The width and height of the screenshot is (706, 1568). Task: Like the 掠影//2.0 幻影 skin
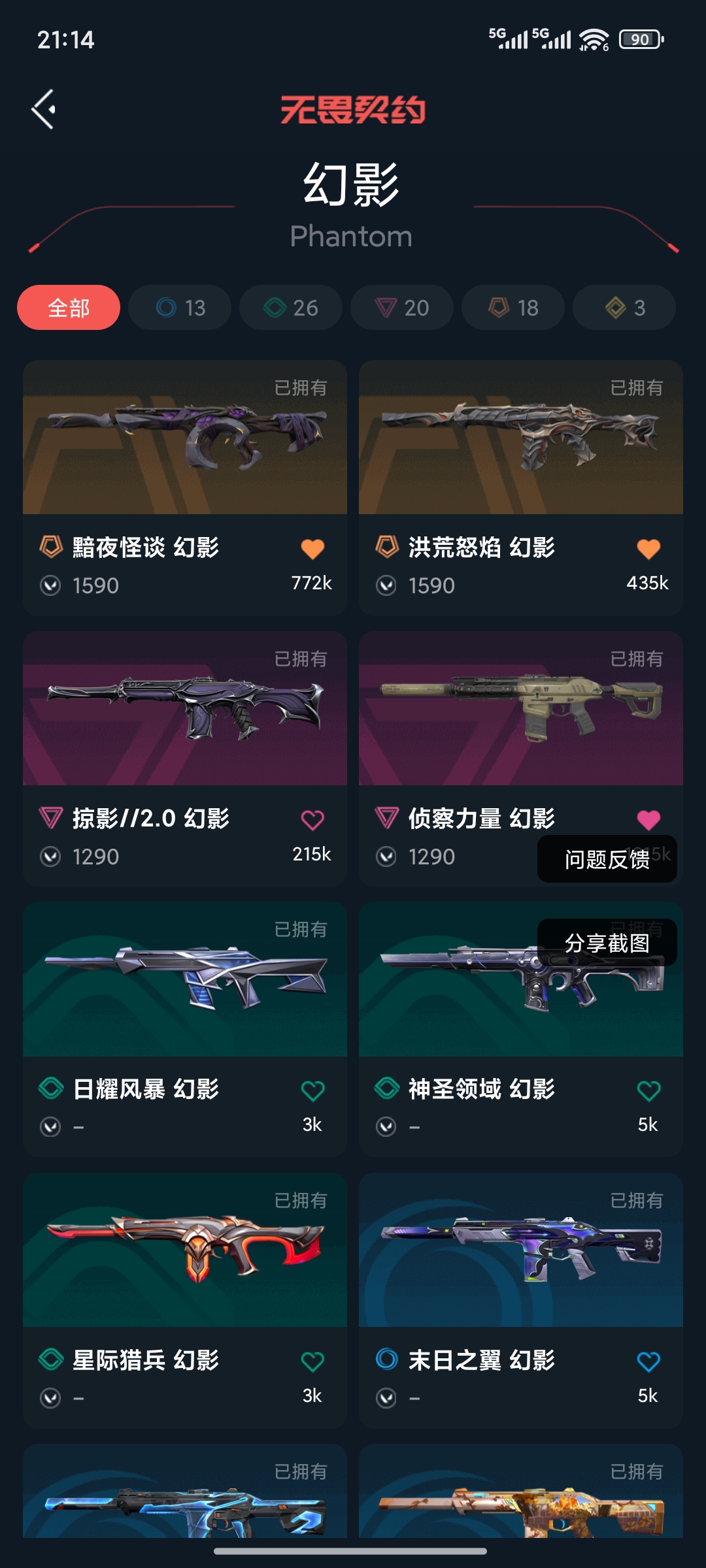click(x=312, y=819)
